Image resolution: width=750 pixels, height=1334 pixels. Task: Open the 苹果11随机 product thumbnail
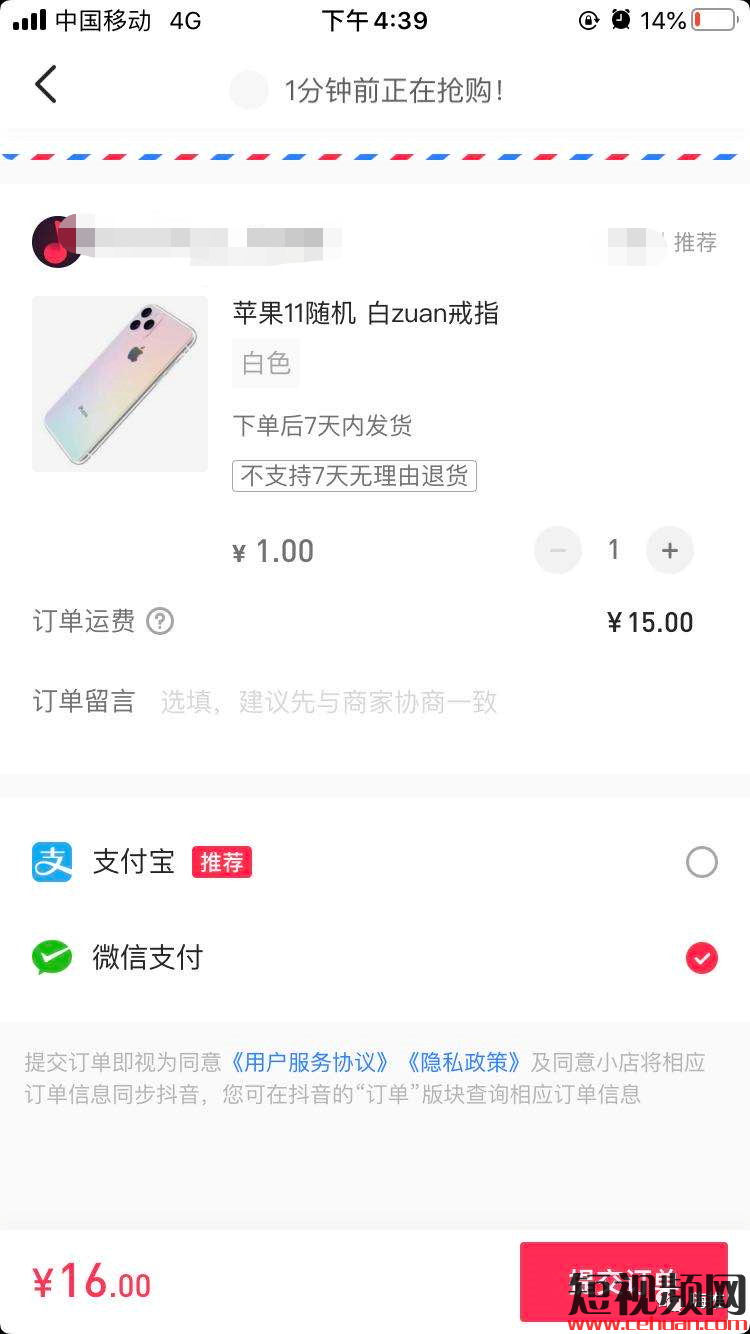120,384
